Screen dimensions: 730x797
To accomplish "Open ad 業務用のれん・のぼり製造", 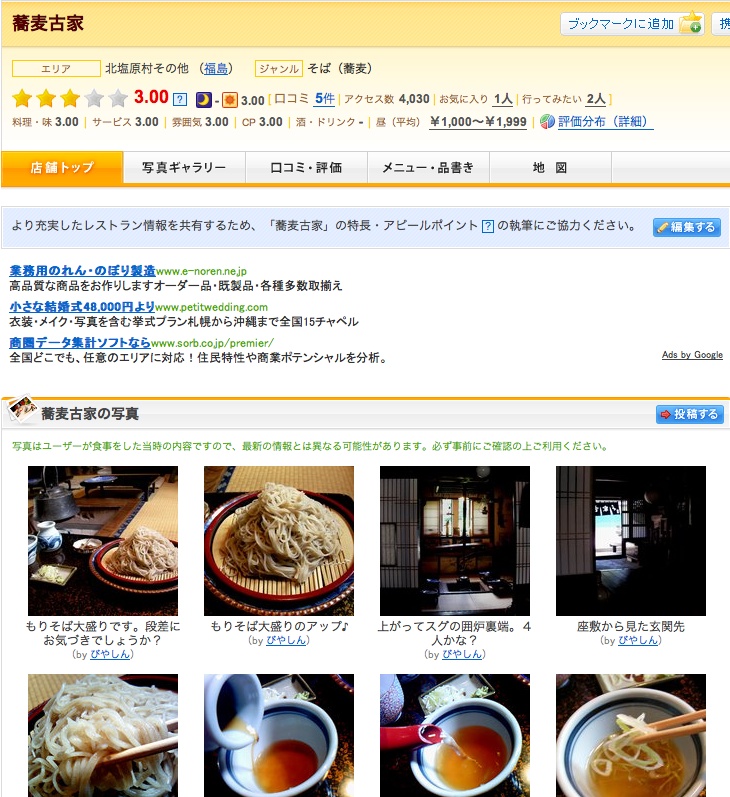I will 82,271.
